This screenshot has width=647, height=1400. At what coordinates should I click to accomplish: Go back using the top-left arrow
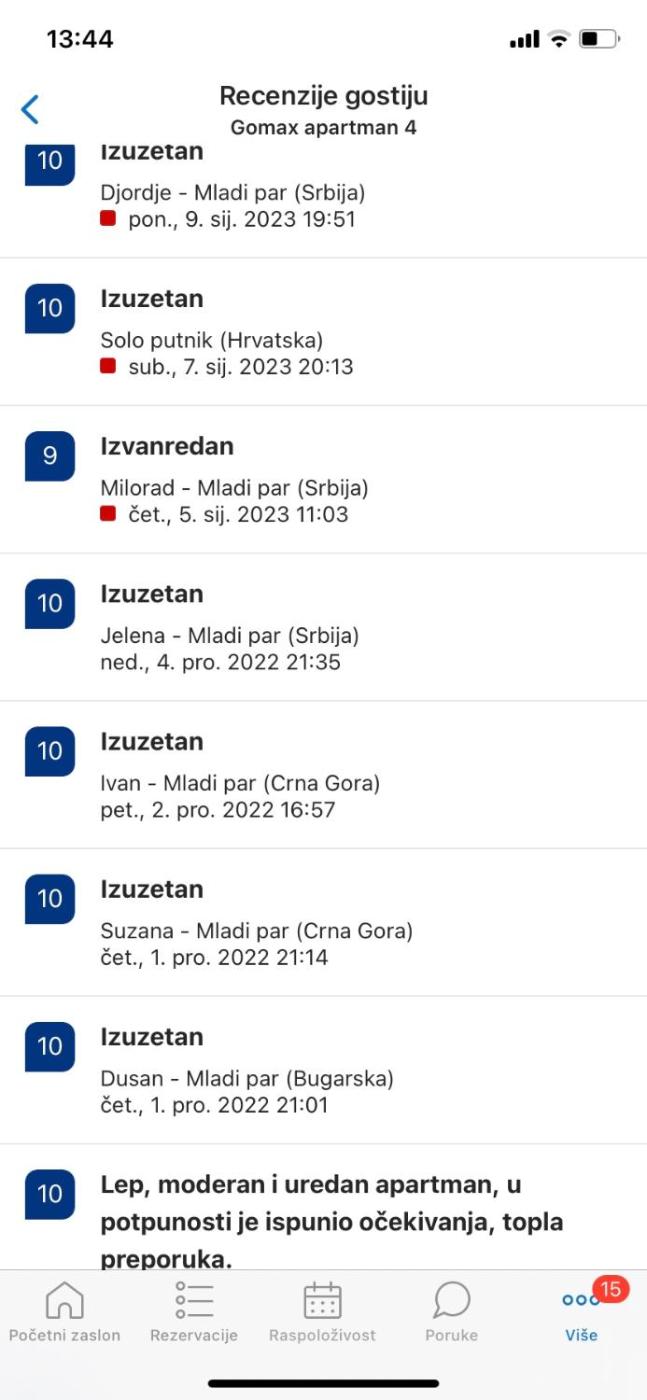pos(31,109)
